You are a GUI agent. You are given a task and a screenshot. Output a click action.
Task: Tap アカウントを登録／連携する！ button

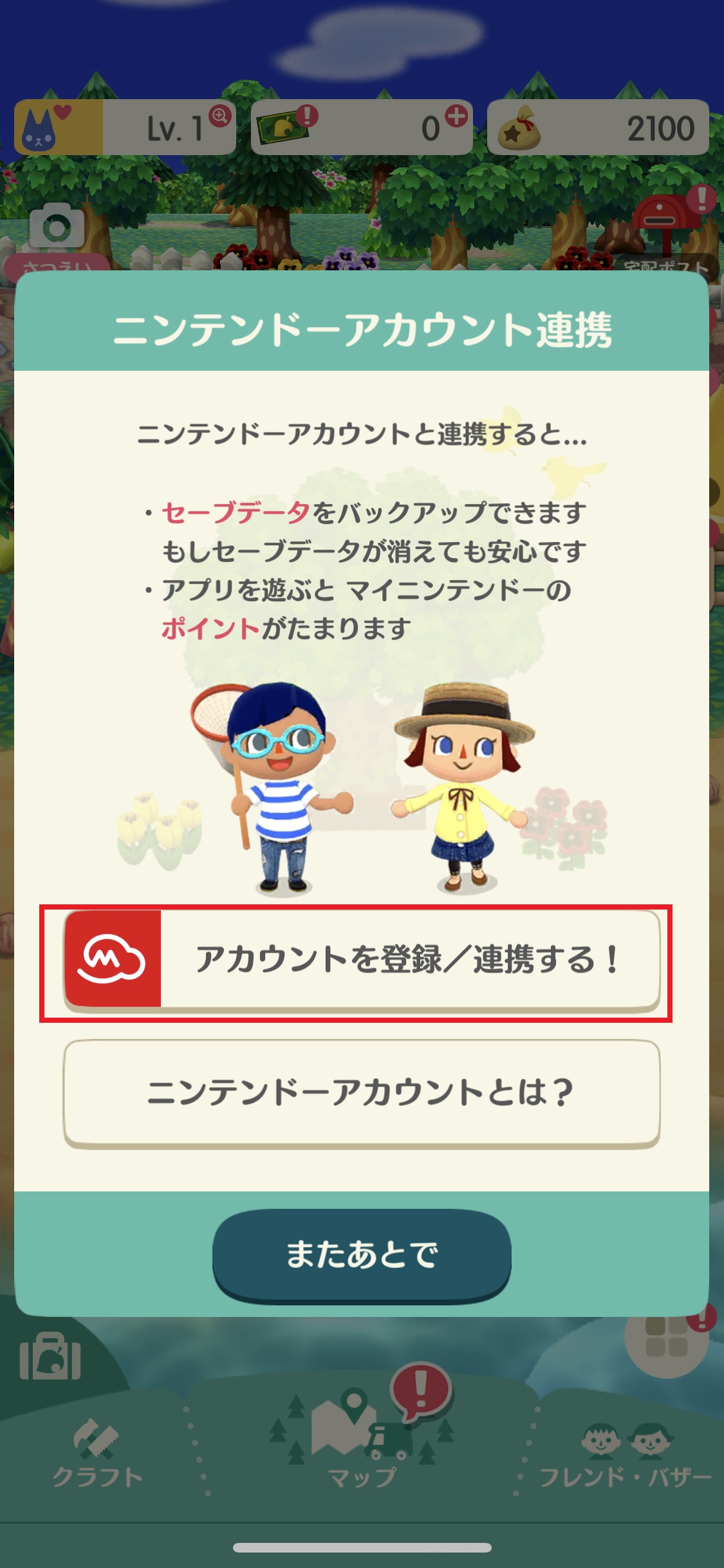361,960
